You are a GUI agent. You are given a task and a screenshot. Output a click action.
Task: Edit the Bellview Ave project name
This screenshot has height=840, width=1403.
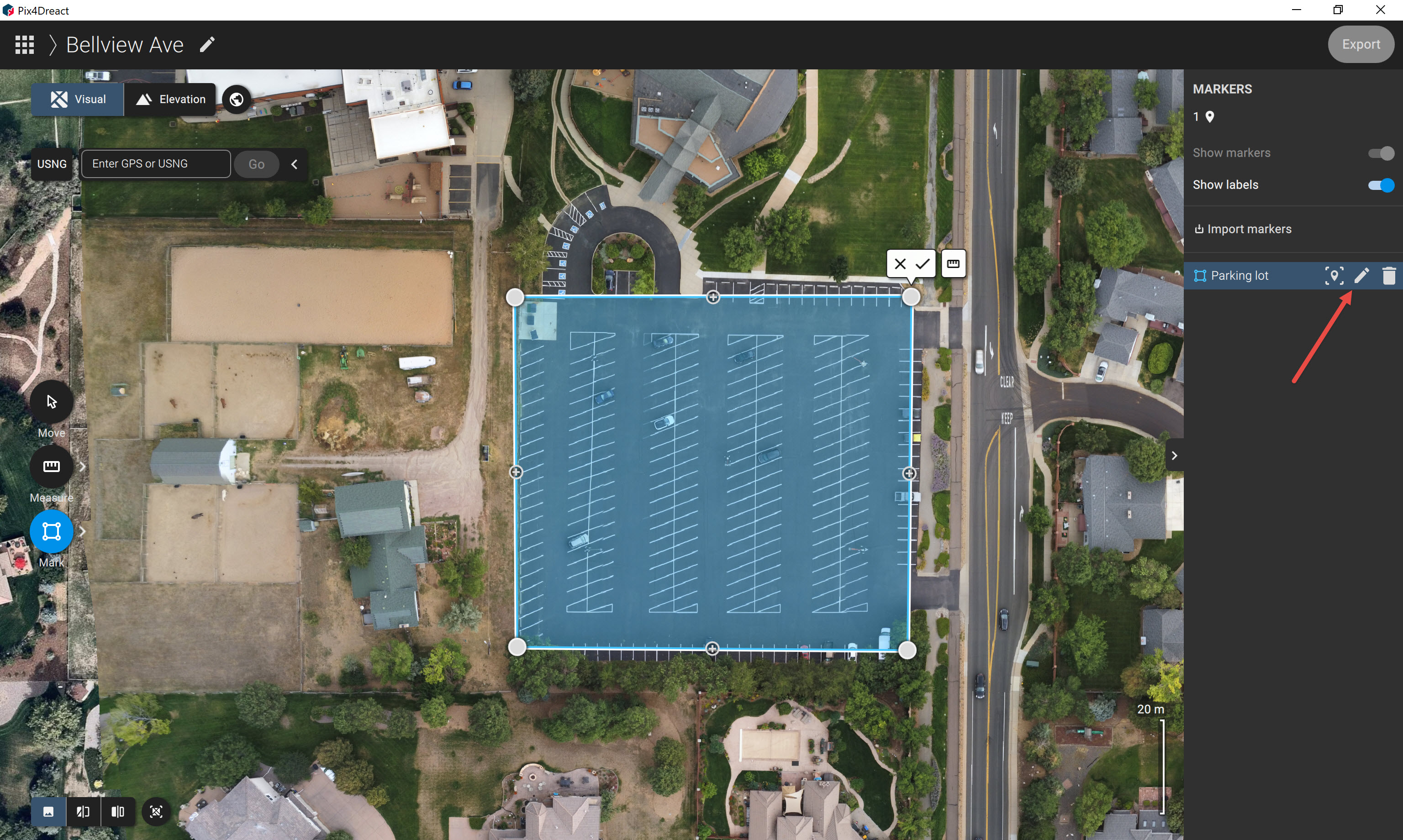point(207,45)
